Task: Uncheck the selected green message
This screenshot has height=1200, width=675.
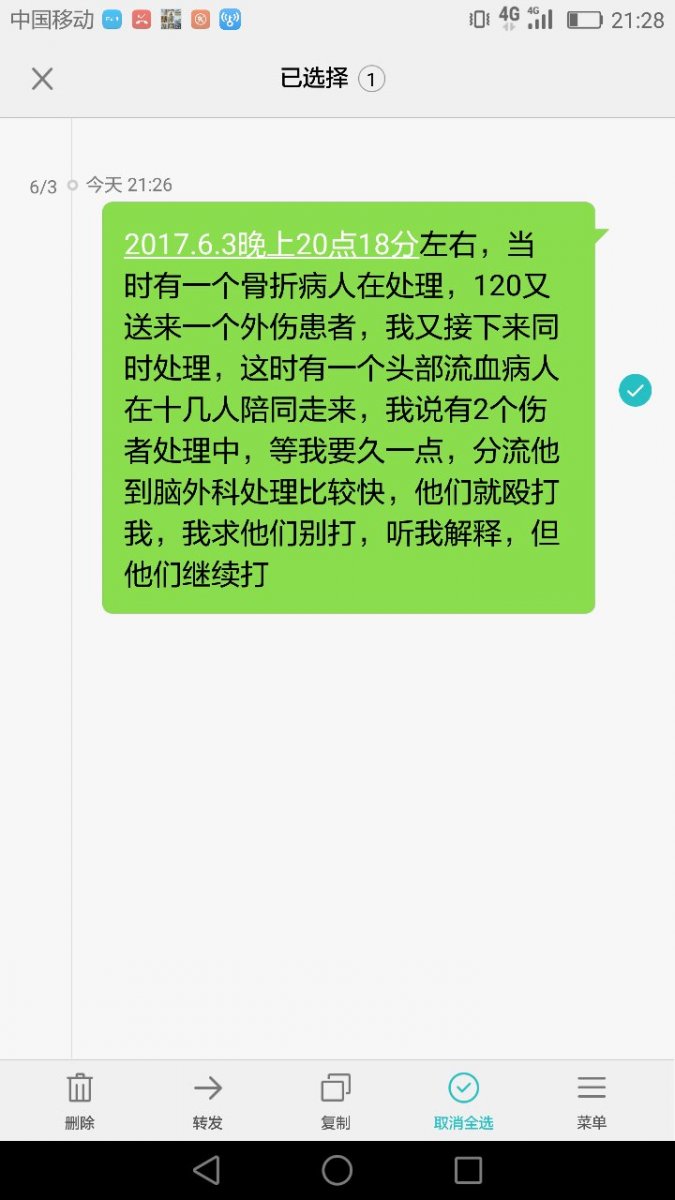Action: (635, 390)
